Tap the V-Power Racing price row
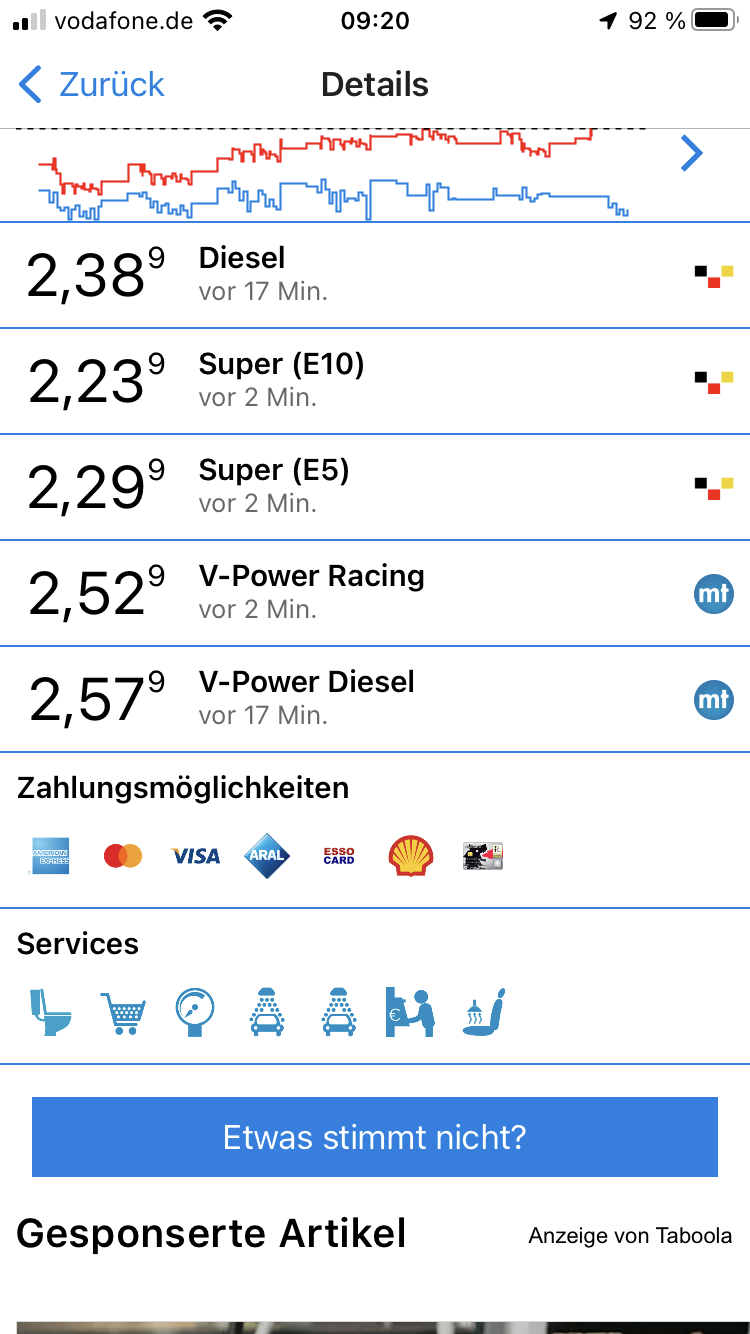The height and width of the screenshot is (1334, 750). click(x=375, y=593)
